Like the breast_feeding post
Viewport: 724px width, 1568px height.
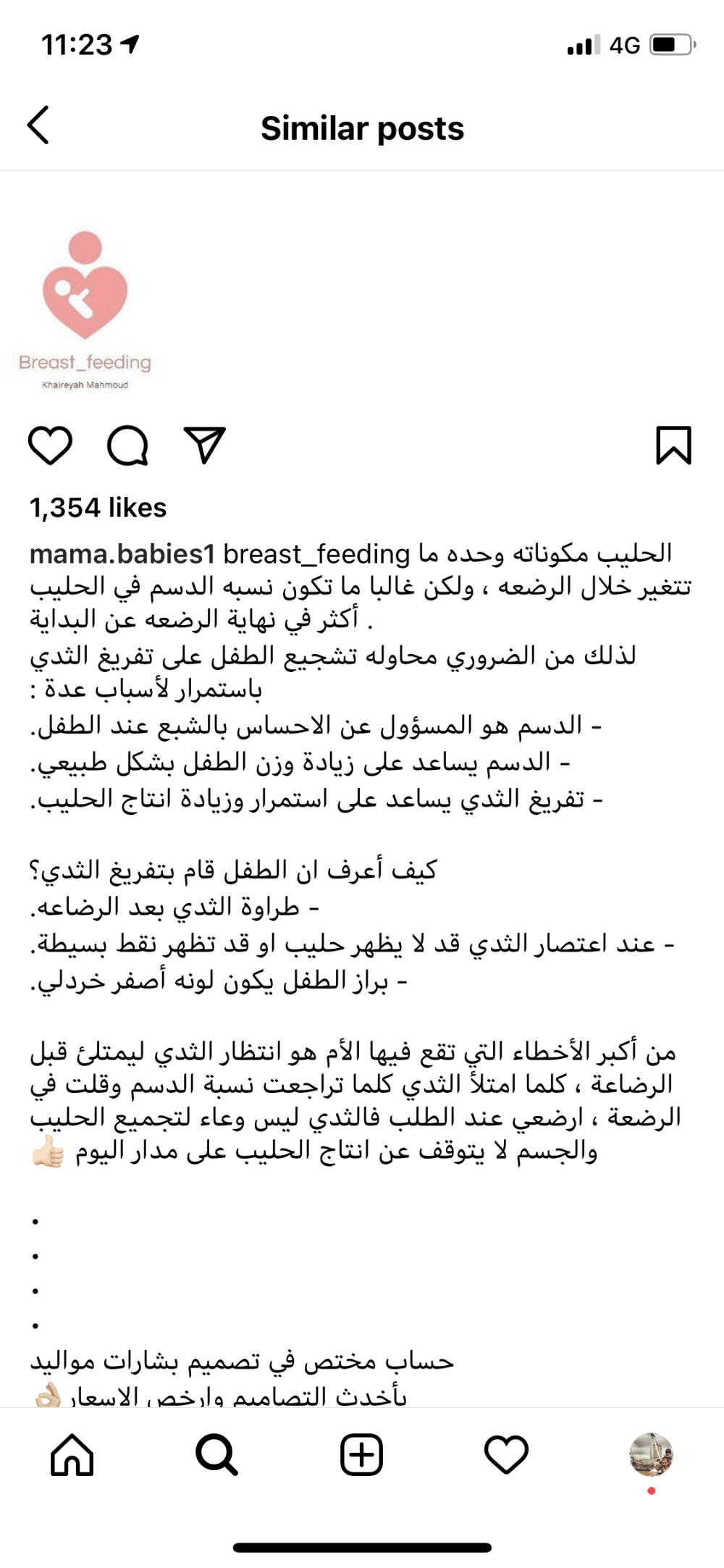click(50, 445)
